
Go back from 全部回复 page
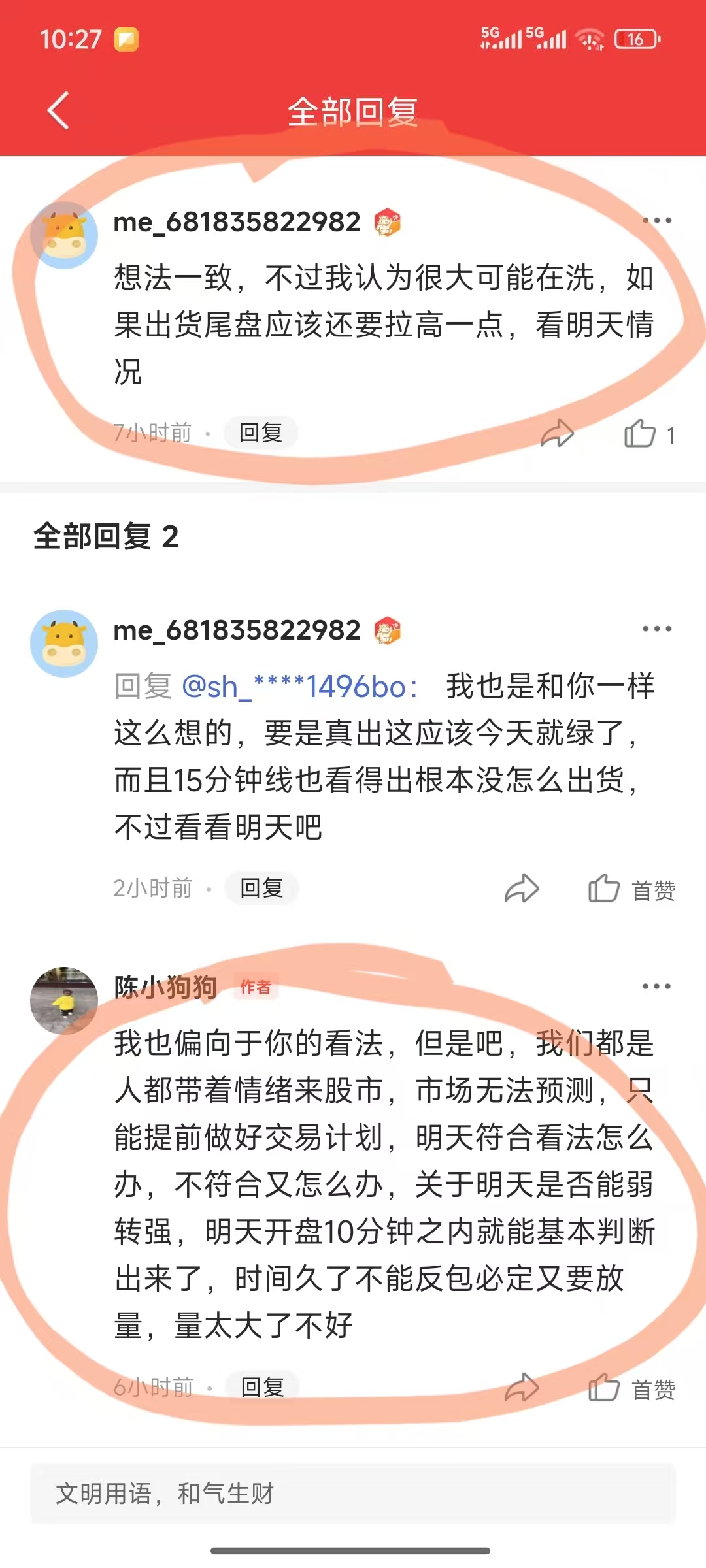tap(59, 111)
